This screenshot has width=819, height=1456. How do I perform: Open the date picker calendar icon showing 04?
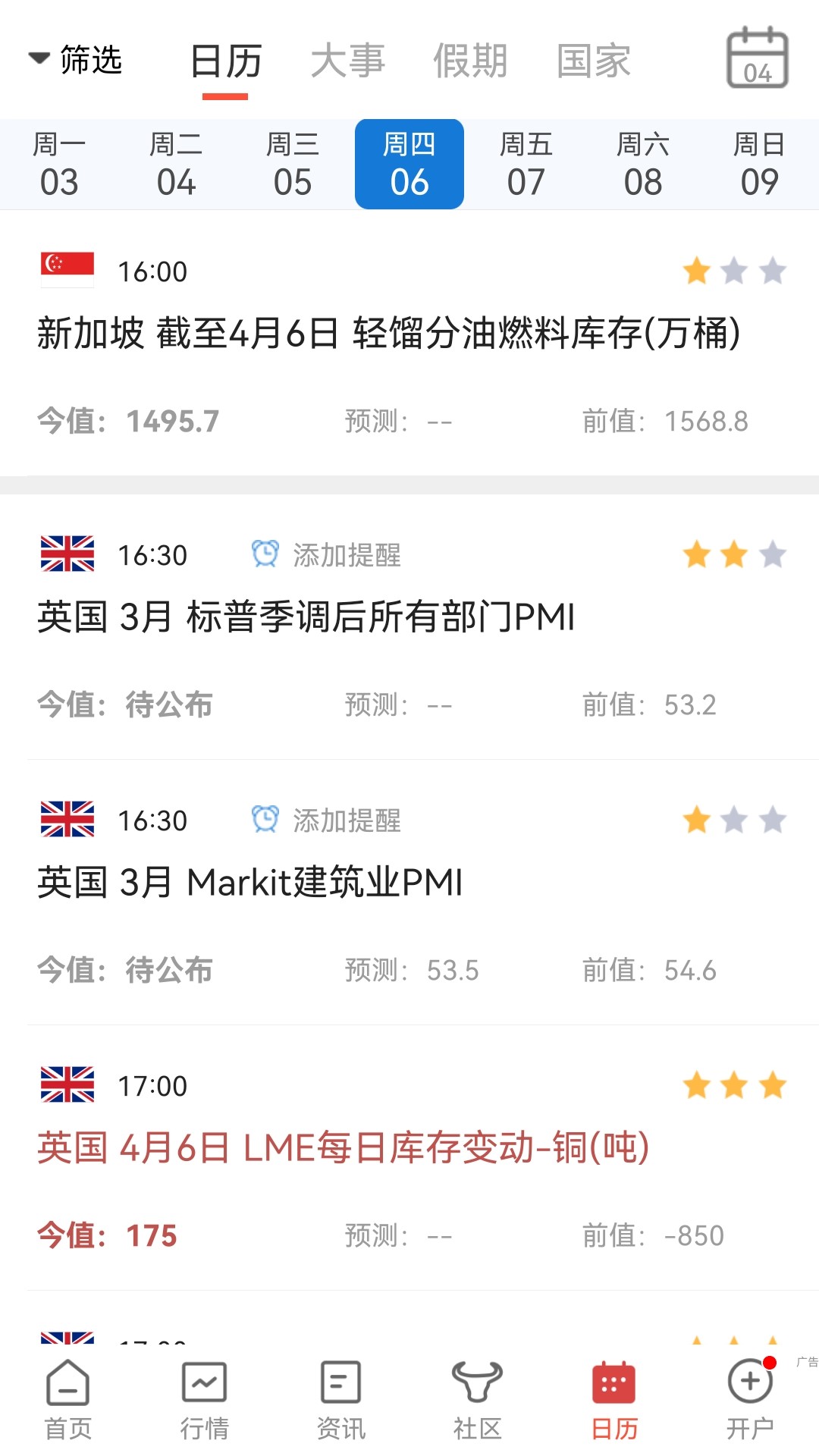[756, 58]
